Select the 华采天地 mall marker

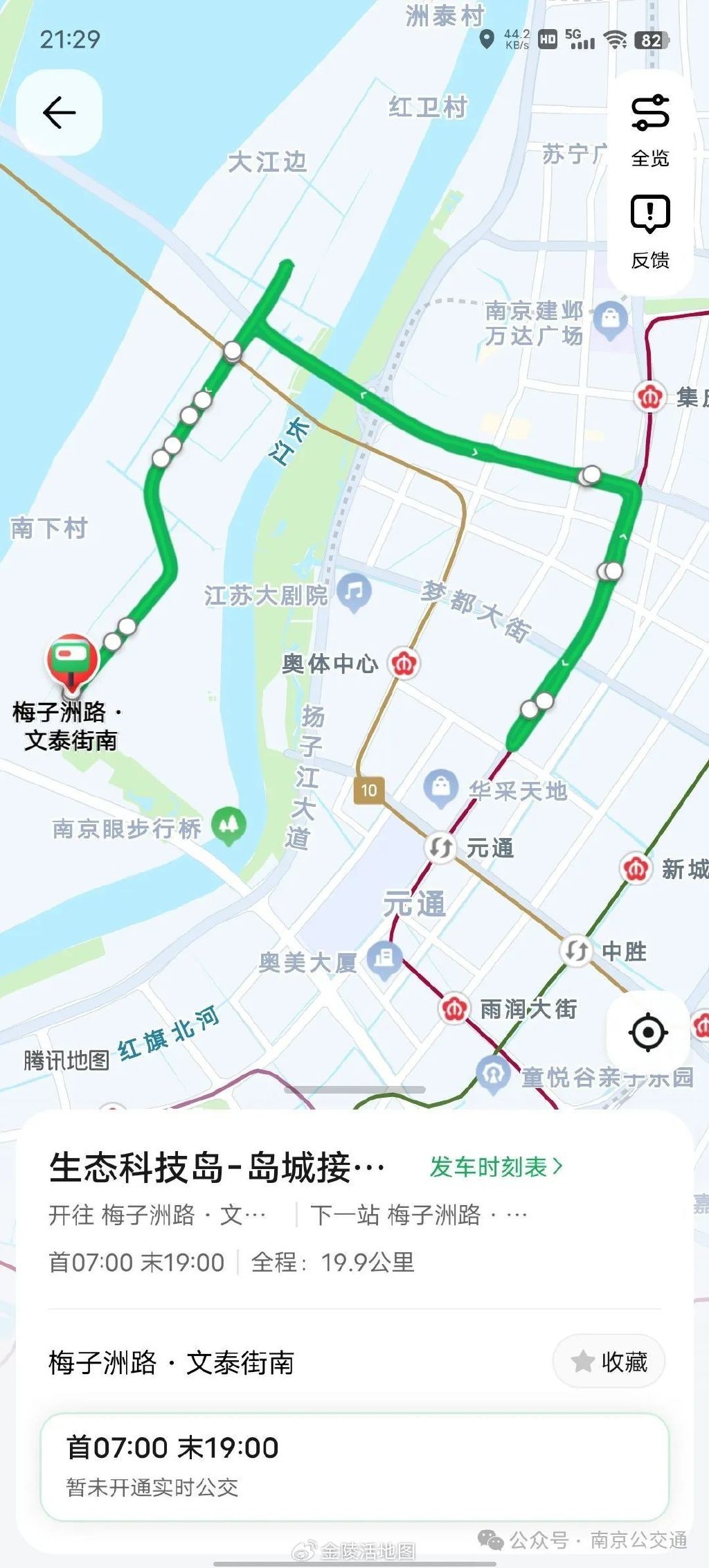coord(441,787)
